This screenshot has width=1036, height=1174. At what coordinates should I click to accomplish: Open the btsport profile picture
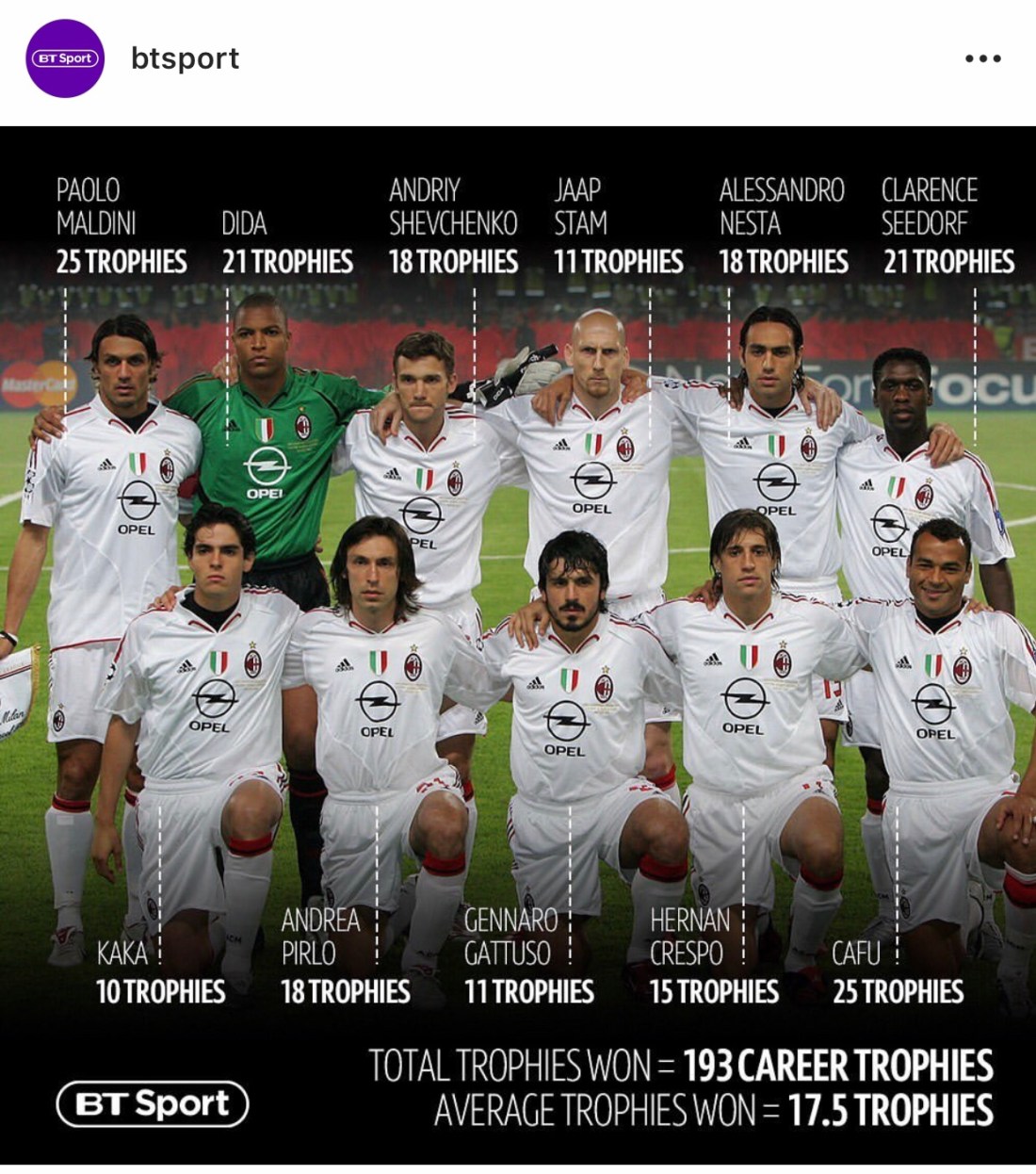(64, 58)
